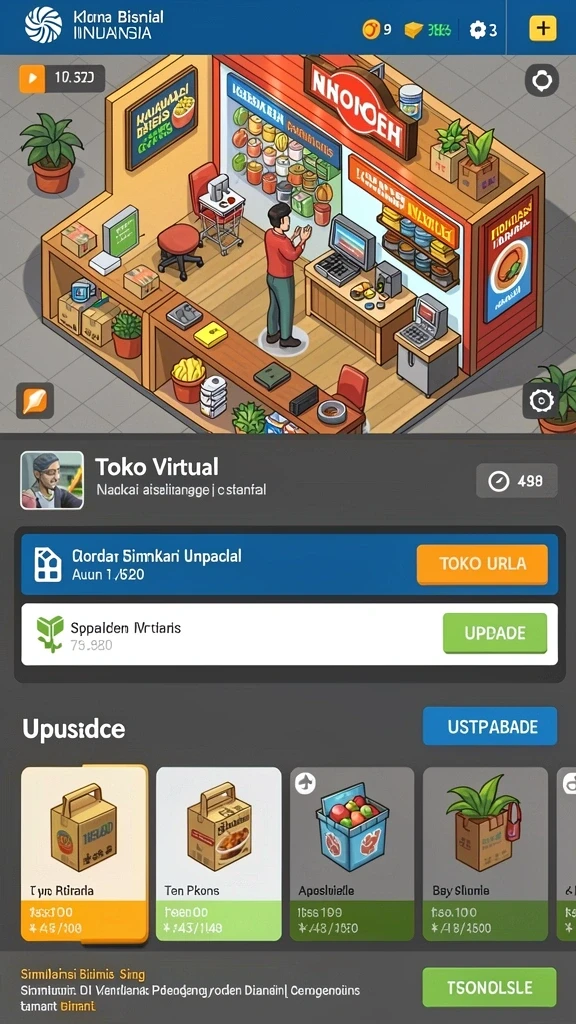Tap the orange leaf icon on the shop scene
576x1024 pixels.
35,401
